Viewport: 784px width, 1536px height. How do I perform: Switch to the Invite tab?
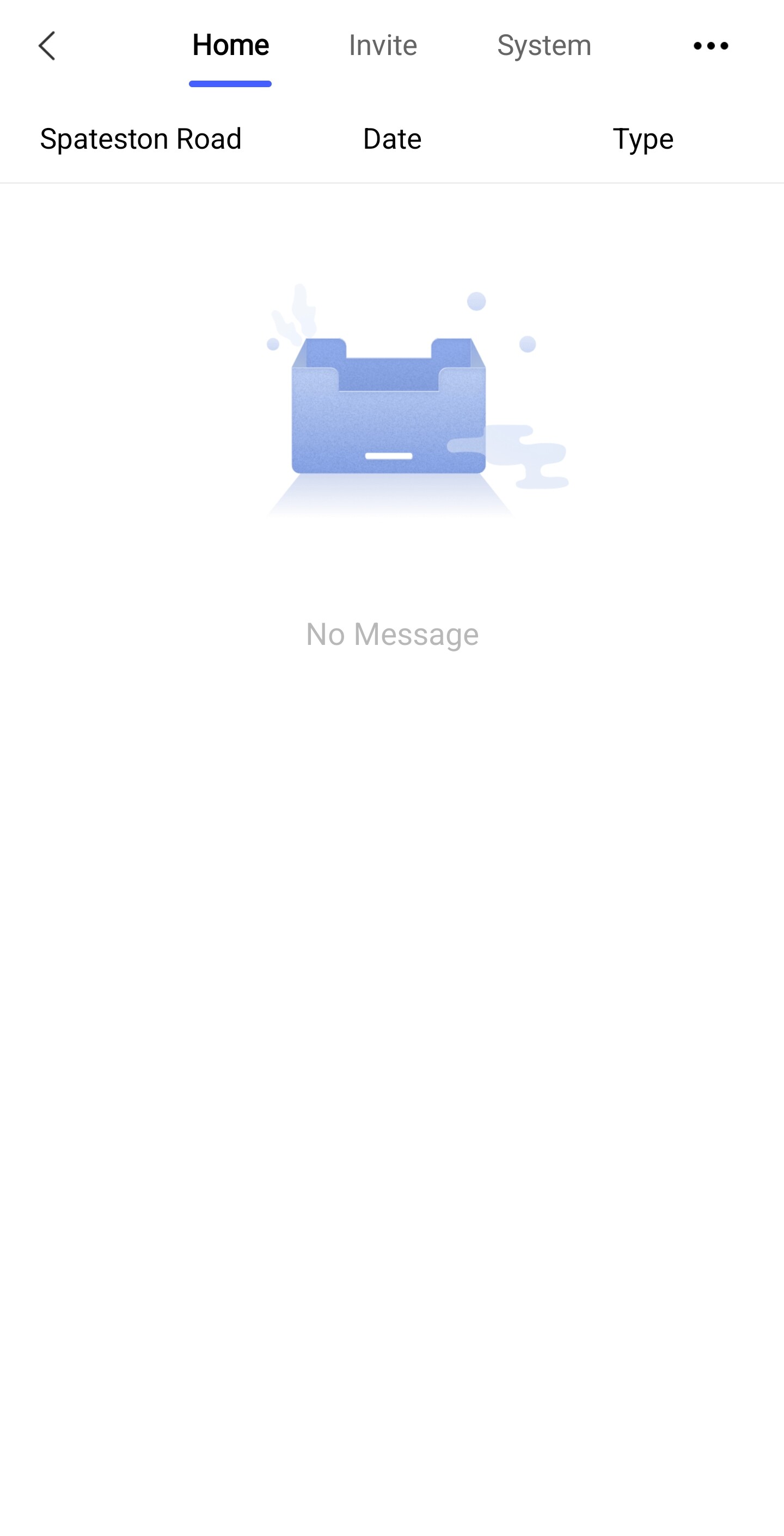point(382,46)
